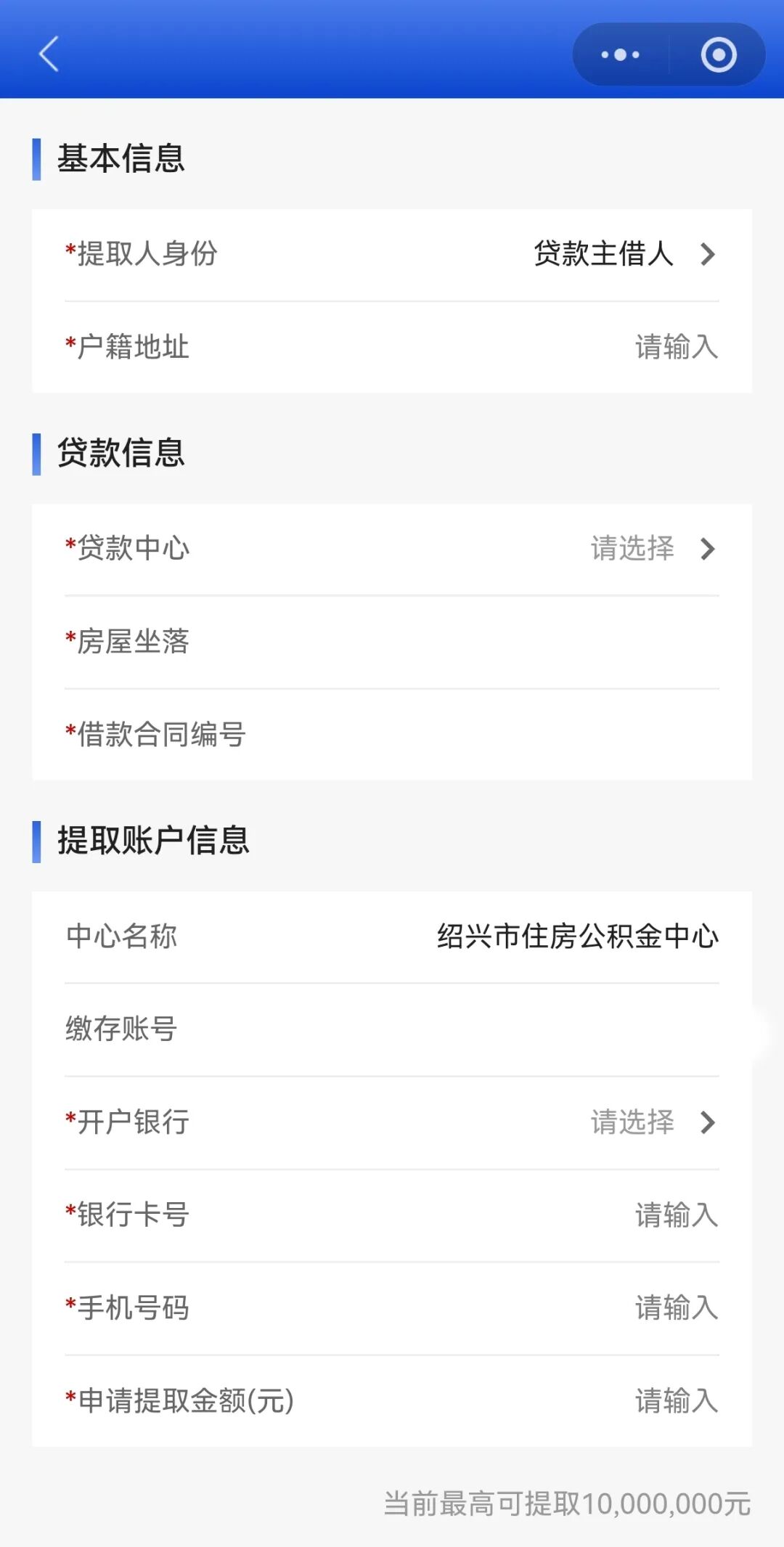Go back using the top-left arrow

coord(49,54)
